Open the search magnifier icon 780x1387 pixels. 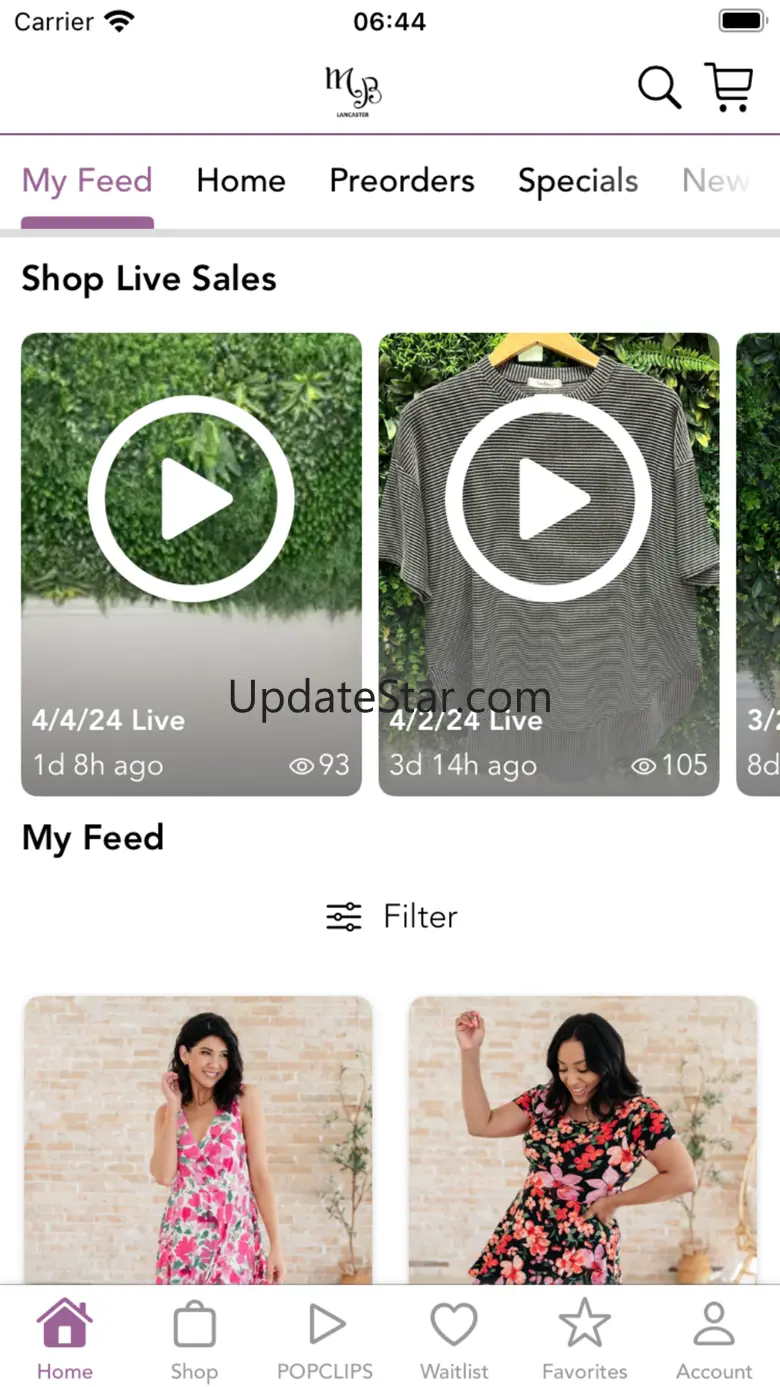point(659,88)
